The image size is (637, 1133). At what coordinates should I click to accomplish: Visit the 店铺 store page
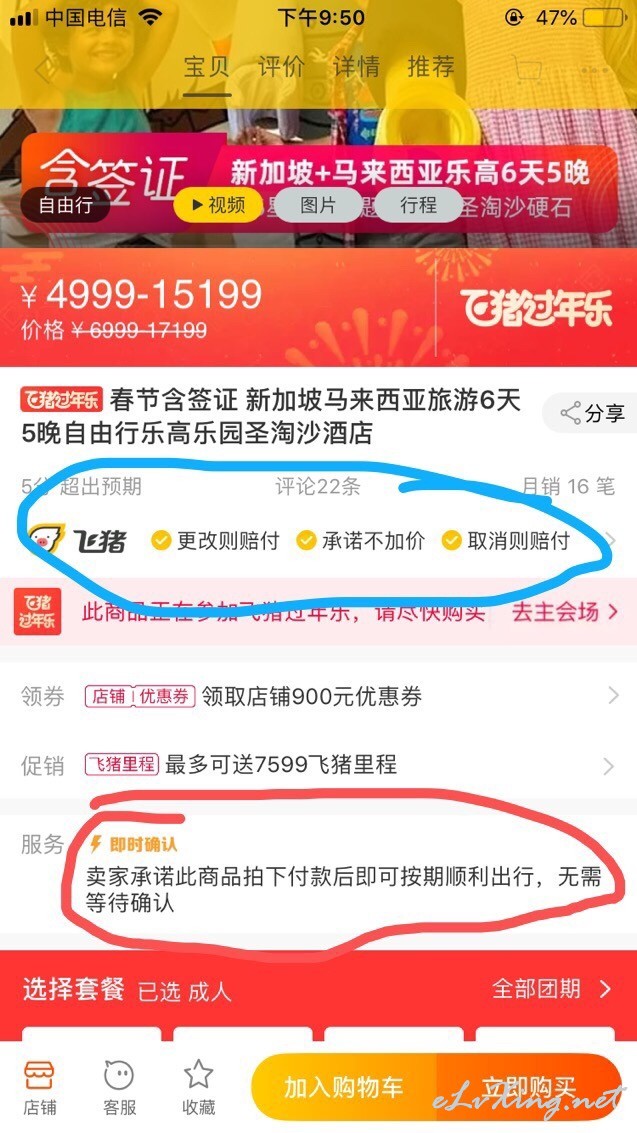tap(40, 1087)
